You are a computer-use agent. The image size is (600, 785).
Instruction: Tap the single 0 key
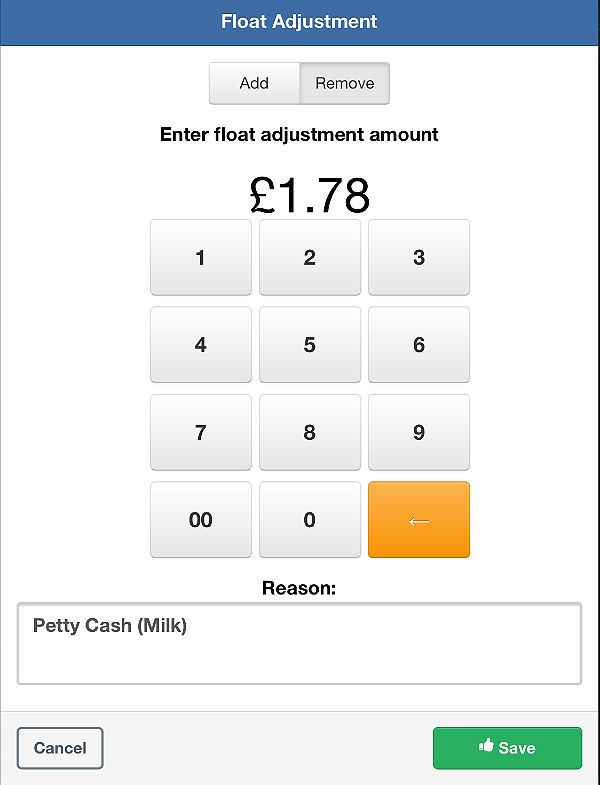310,520
